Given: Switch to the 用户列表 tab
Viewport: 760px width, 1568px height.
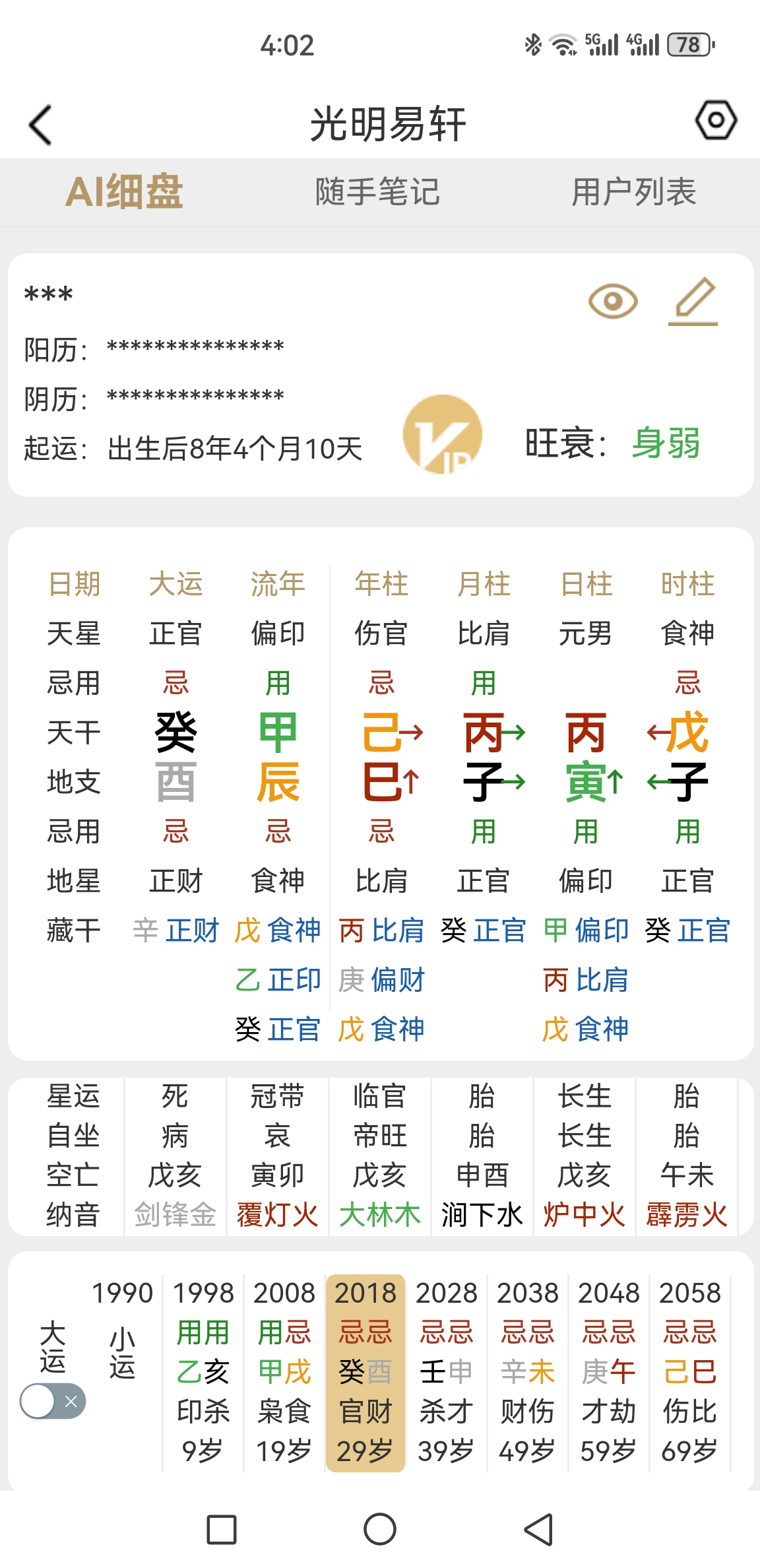Looking at the screenshot, I should tap(633, 192).
